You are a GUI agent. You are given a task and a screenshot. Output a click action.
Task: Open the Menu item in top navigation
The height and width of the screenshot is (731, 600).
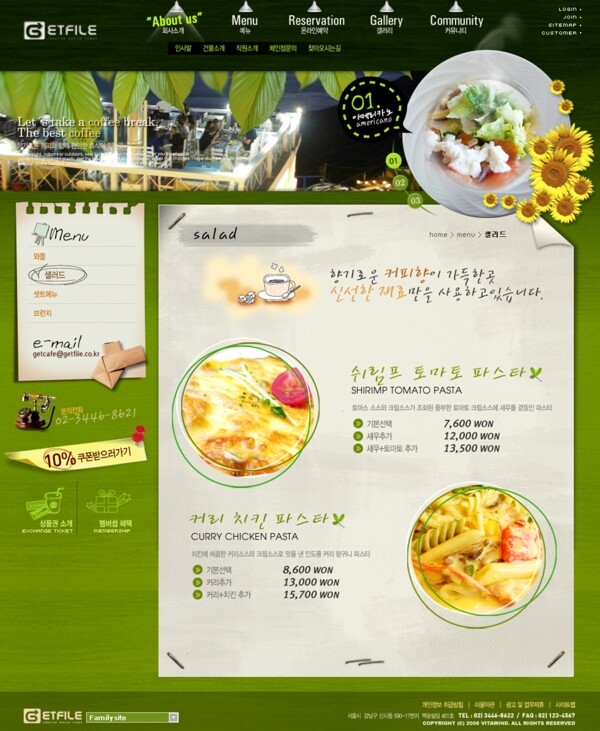point(244,22)
